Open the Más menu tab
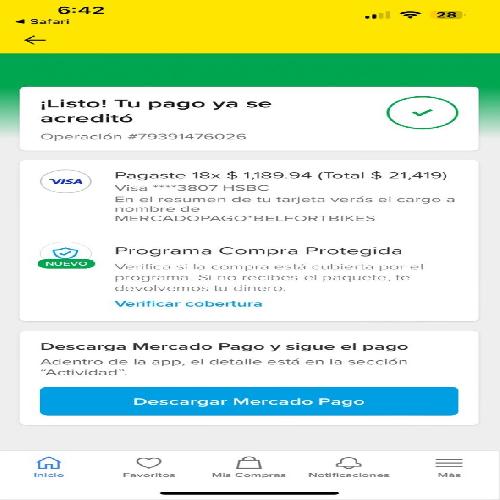Image resolution: width=500 pixels, height=500 pixels. [449, 467]
